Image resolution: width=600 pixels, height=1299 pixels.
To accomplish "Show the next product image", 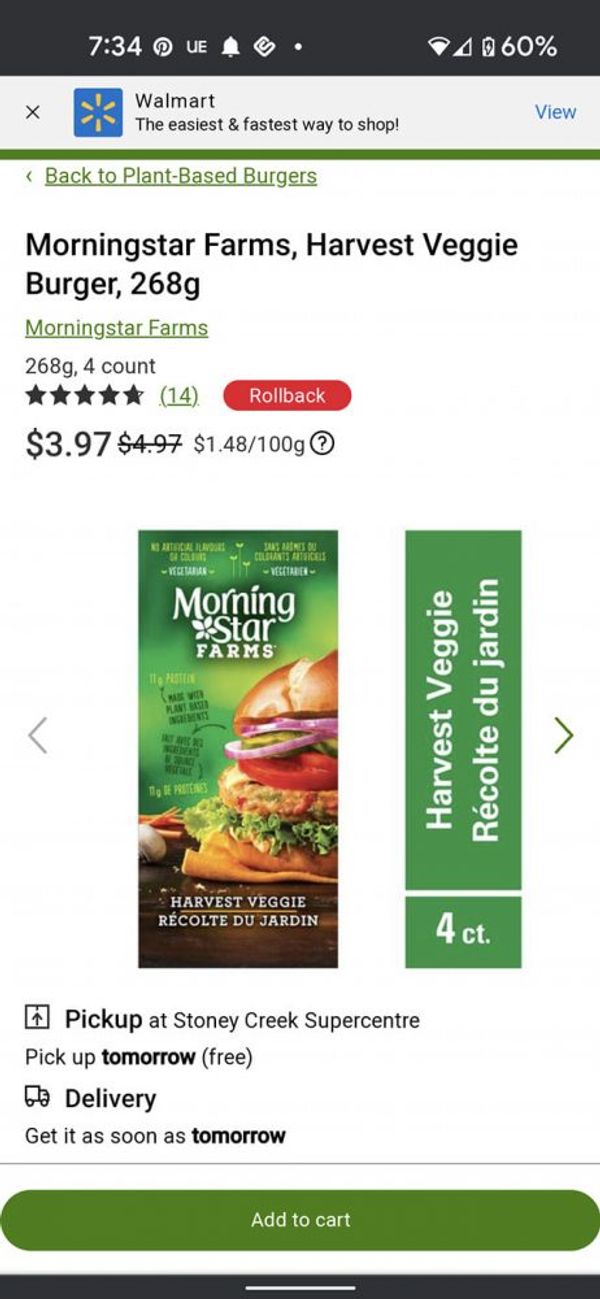I will [564, 736].
